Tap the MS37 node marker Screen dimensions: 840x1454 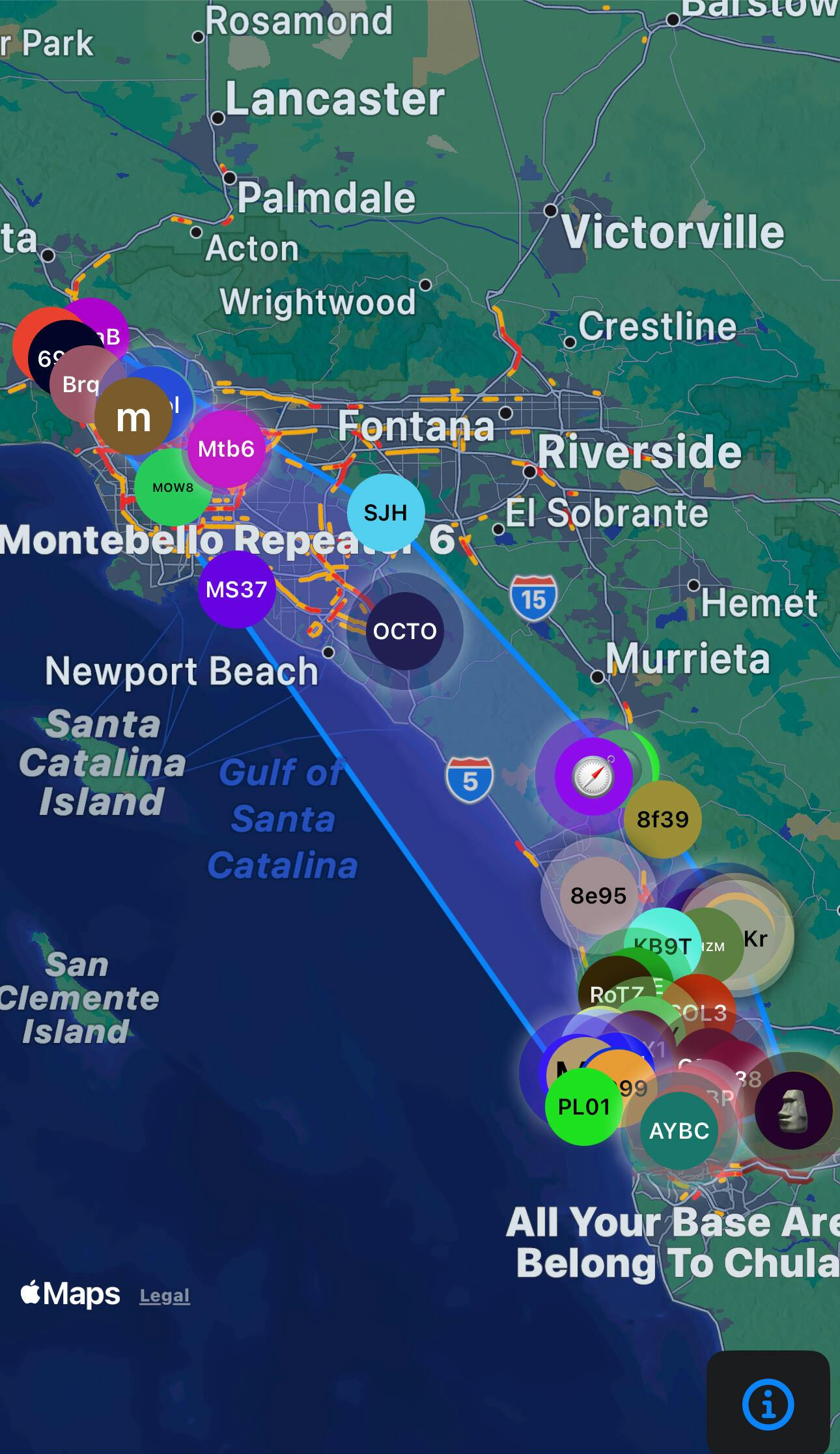point(236,590)
